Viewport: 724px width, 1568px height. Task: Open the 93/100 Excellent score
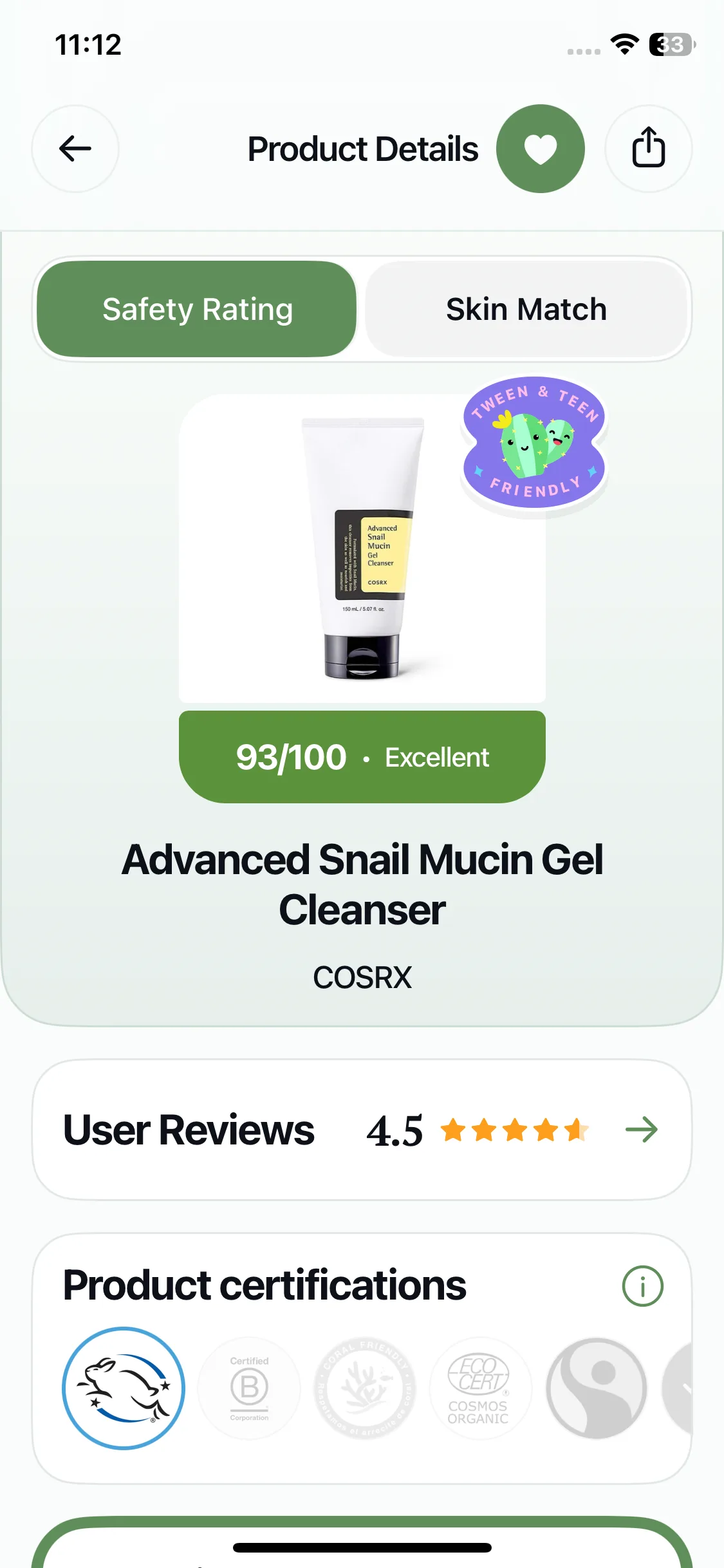362,757
